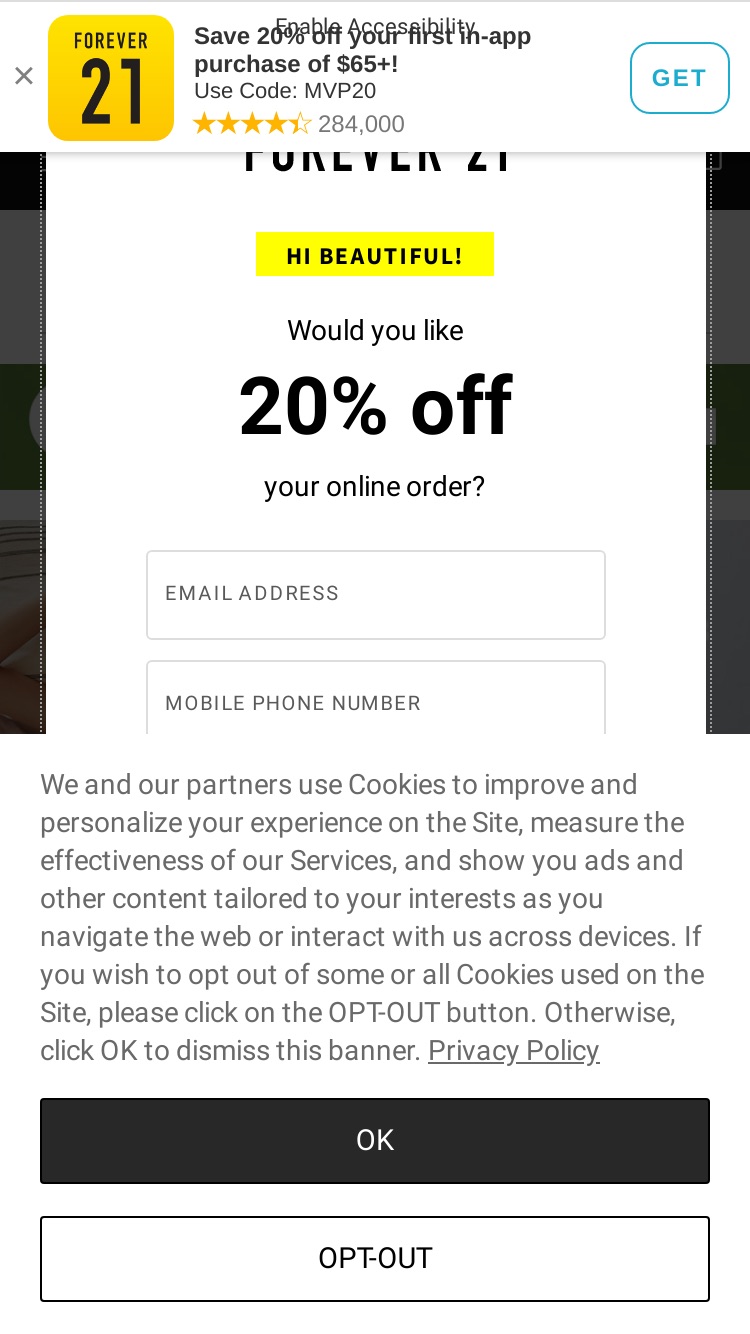The image size is (750, 1334).
Task: Accept cookies with the OK button
Action: [x=375, y=1140]
